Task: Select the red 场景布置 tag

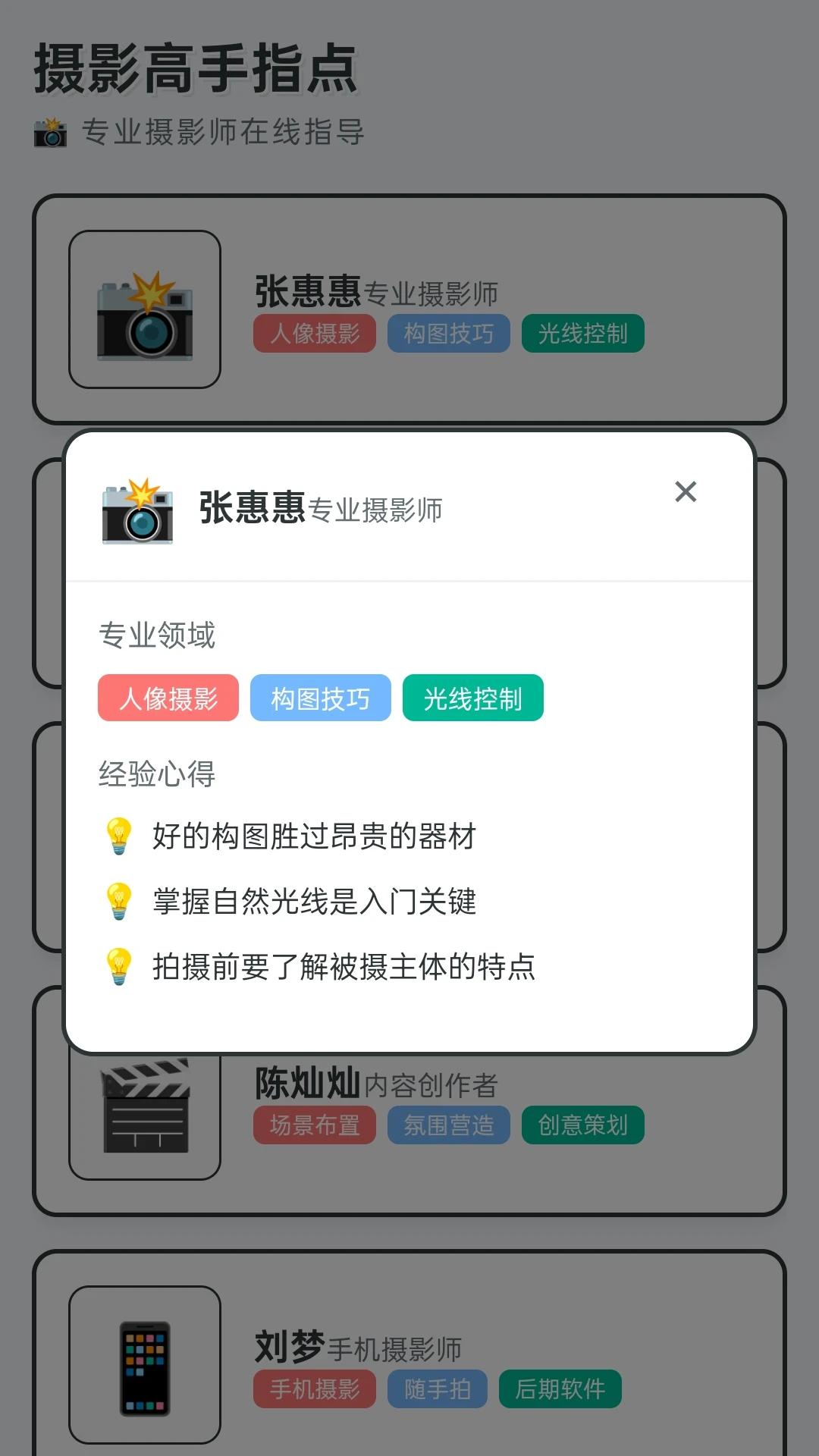Action: pyautogui.click(x=314, y=1125)
